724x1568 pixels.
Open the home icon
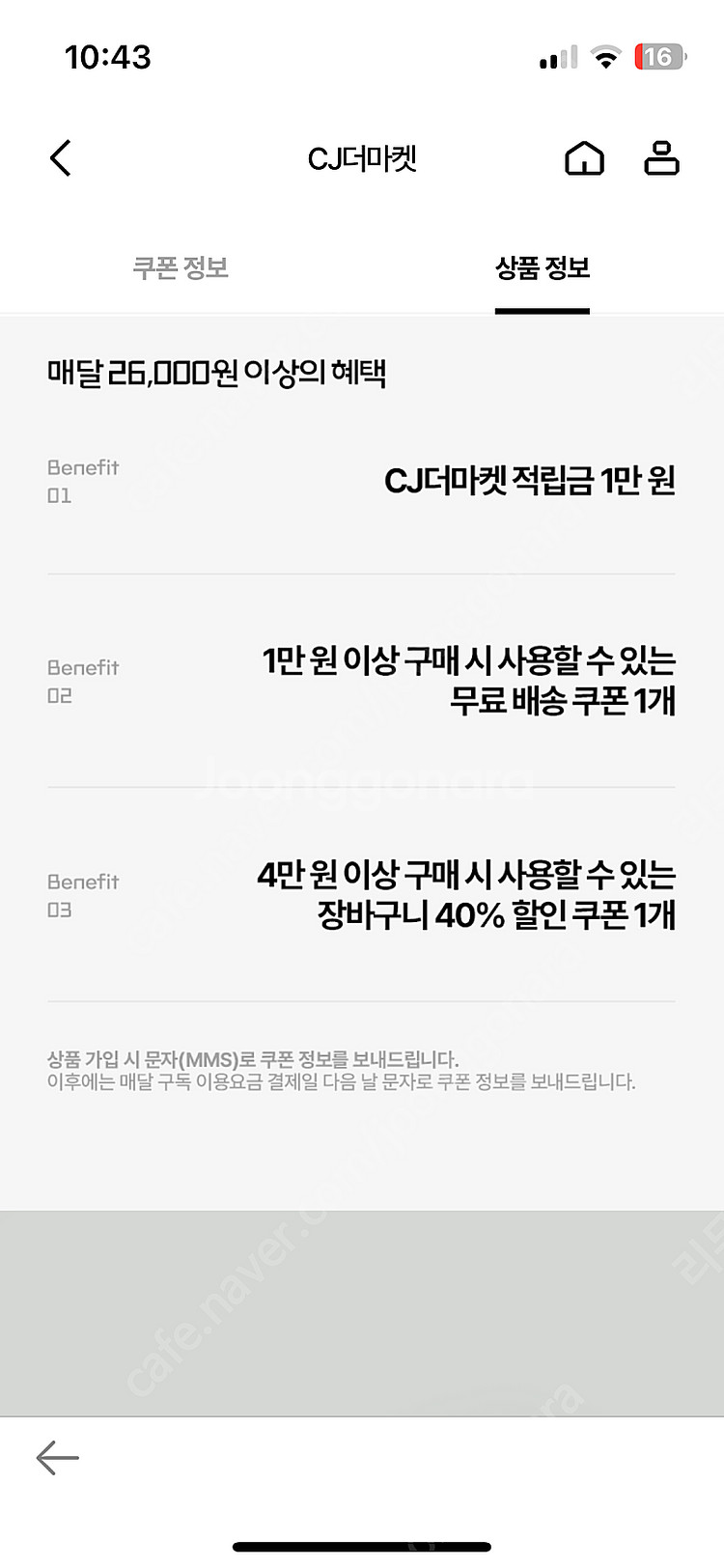(x=584, y=158)
